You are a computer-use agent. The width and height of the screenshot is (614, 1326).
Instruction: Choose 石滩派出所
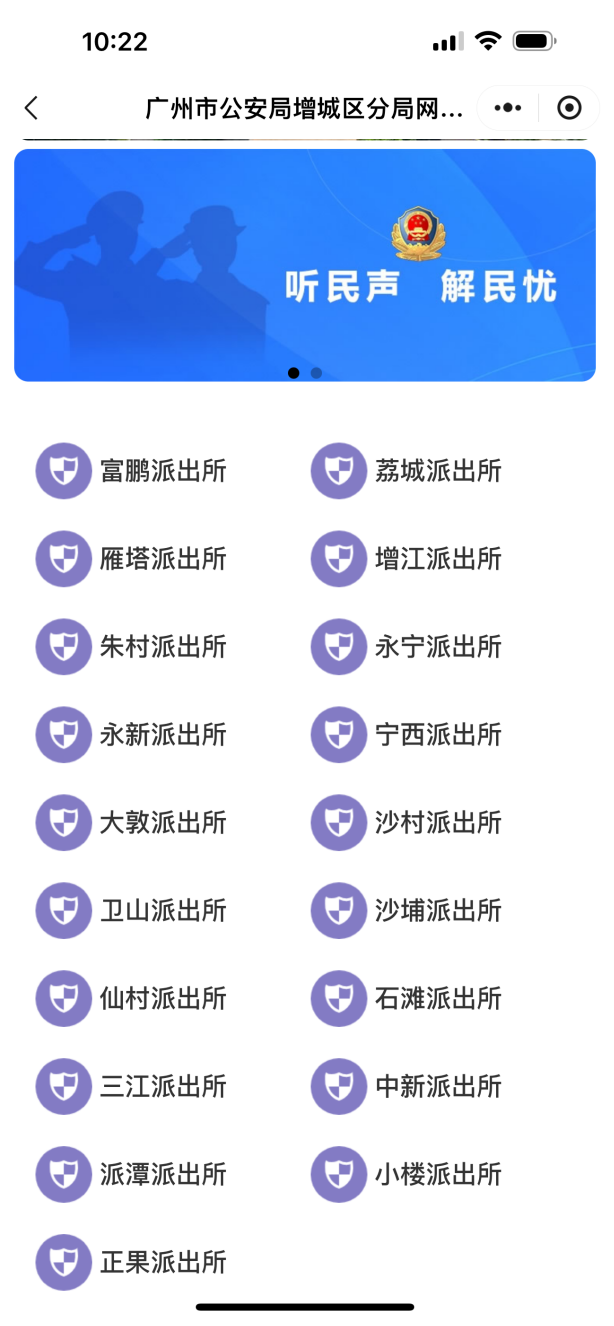tap(408, 999)
